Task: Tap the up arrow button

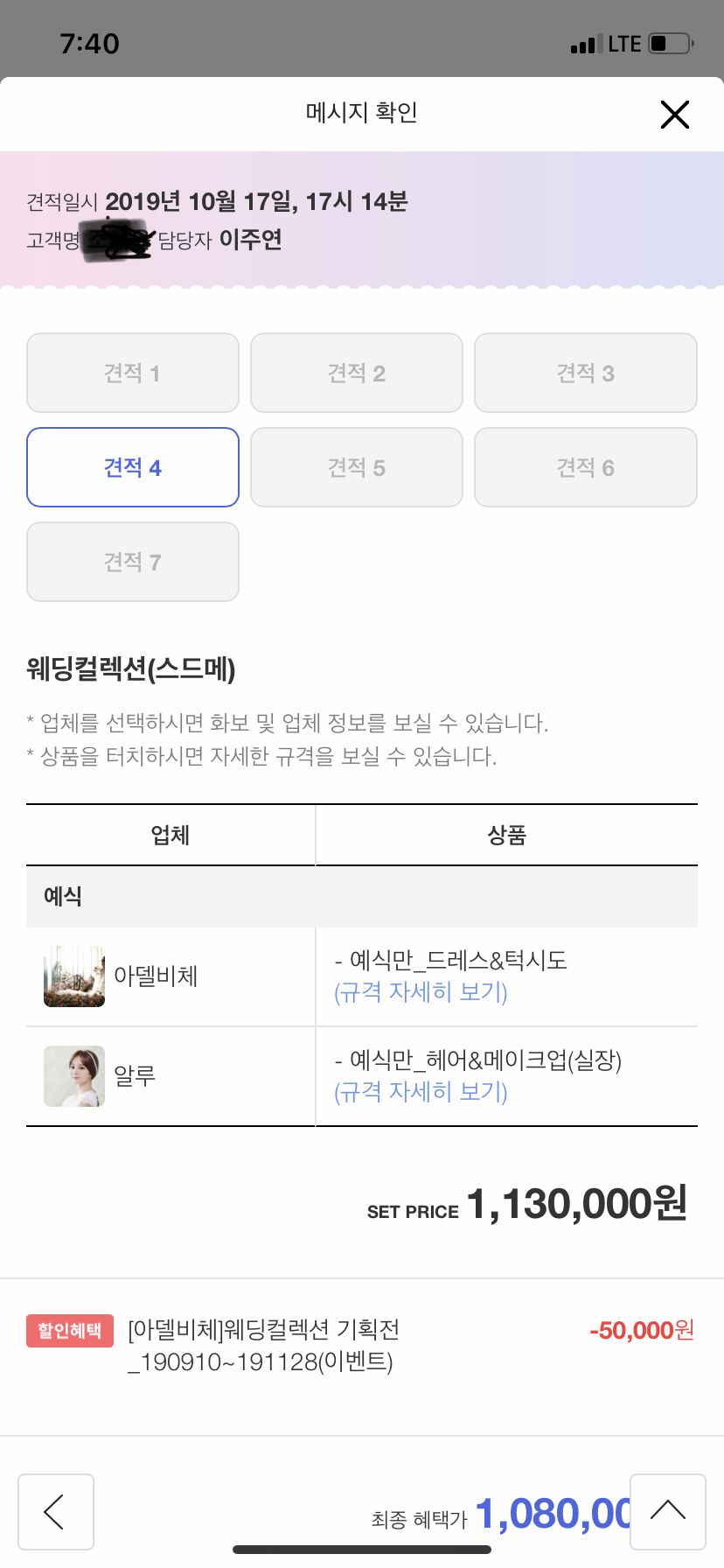Action: tap(668, 1512)
